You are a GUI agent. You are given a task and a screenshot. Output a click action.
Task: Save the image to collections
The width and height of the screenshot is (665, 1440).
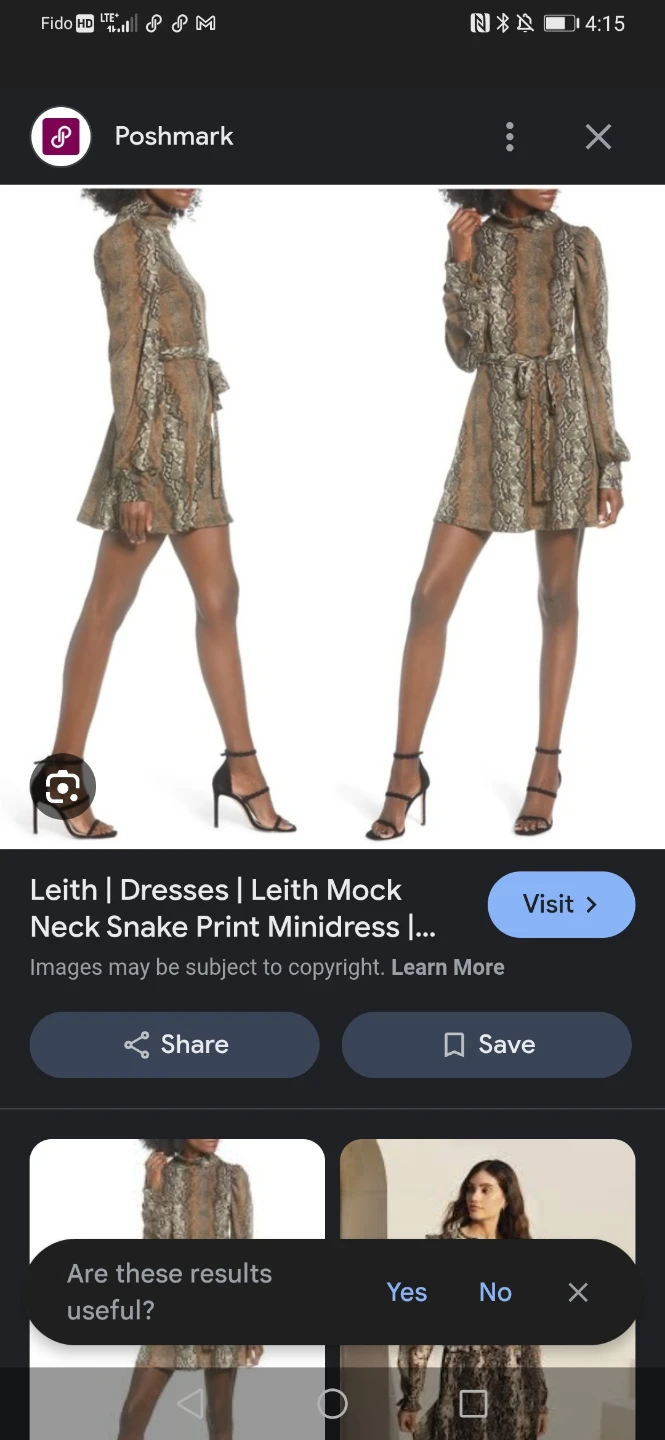[487, 1045]
